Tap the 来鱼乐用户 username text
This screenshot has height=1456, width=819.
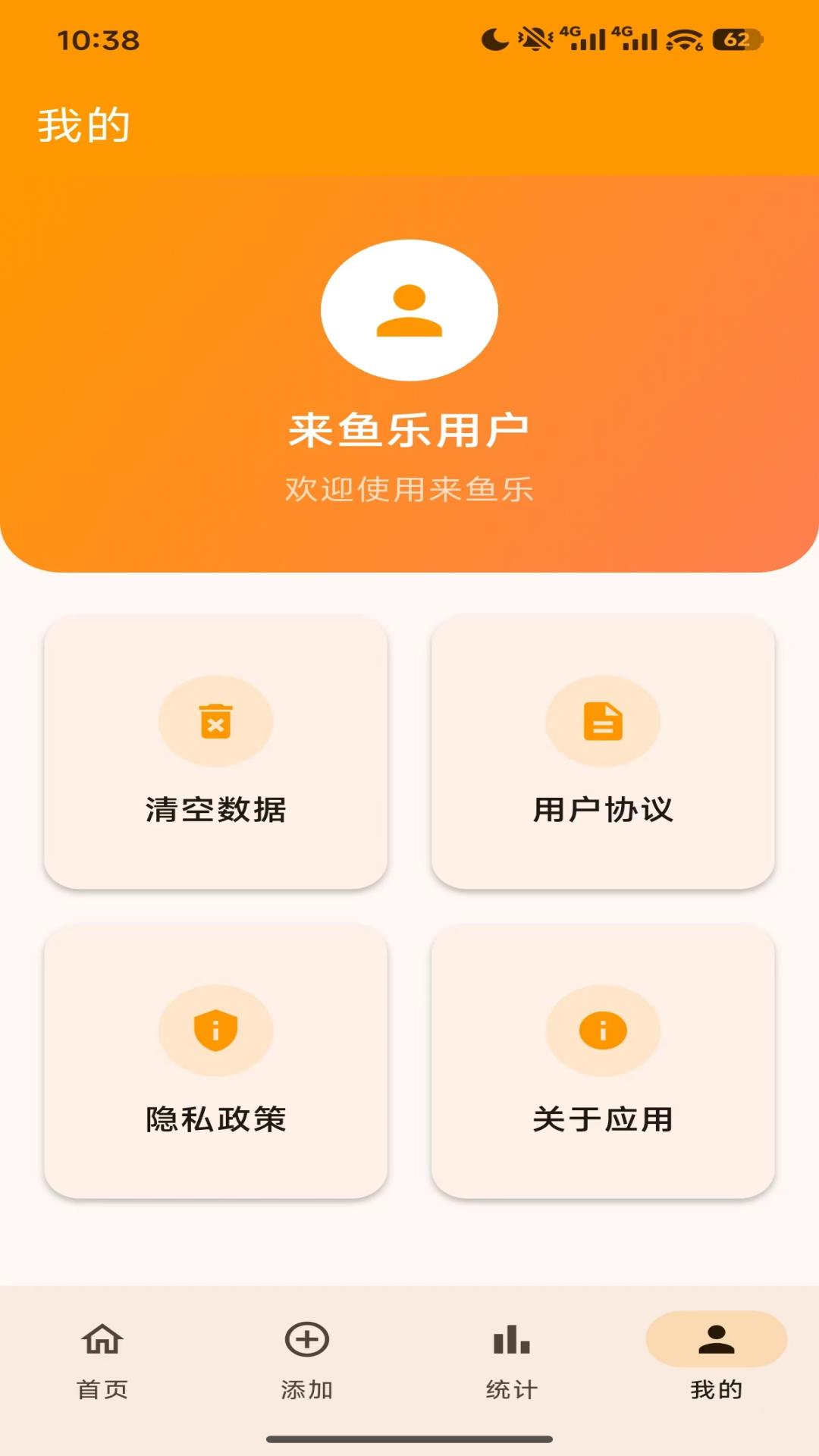point(410,428)
